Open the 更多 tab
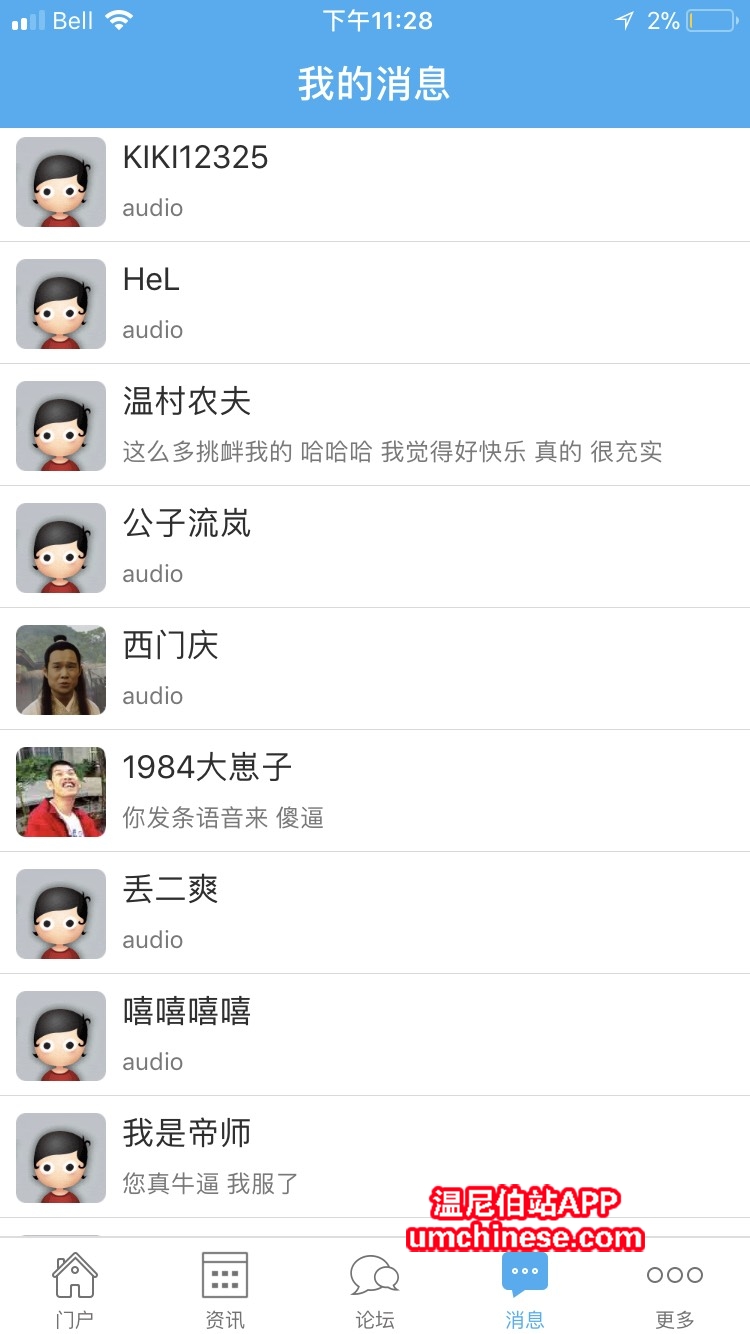Screen dimensions: 750x1334 [675, 1288]
